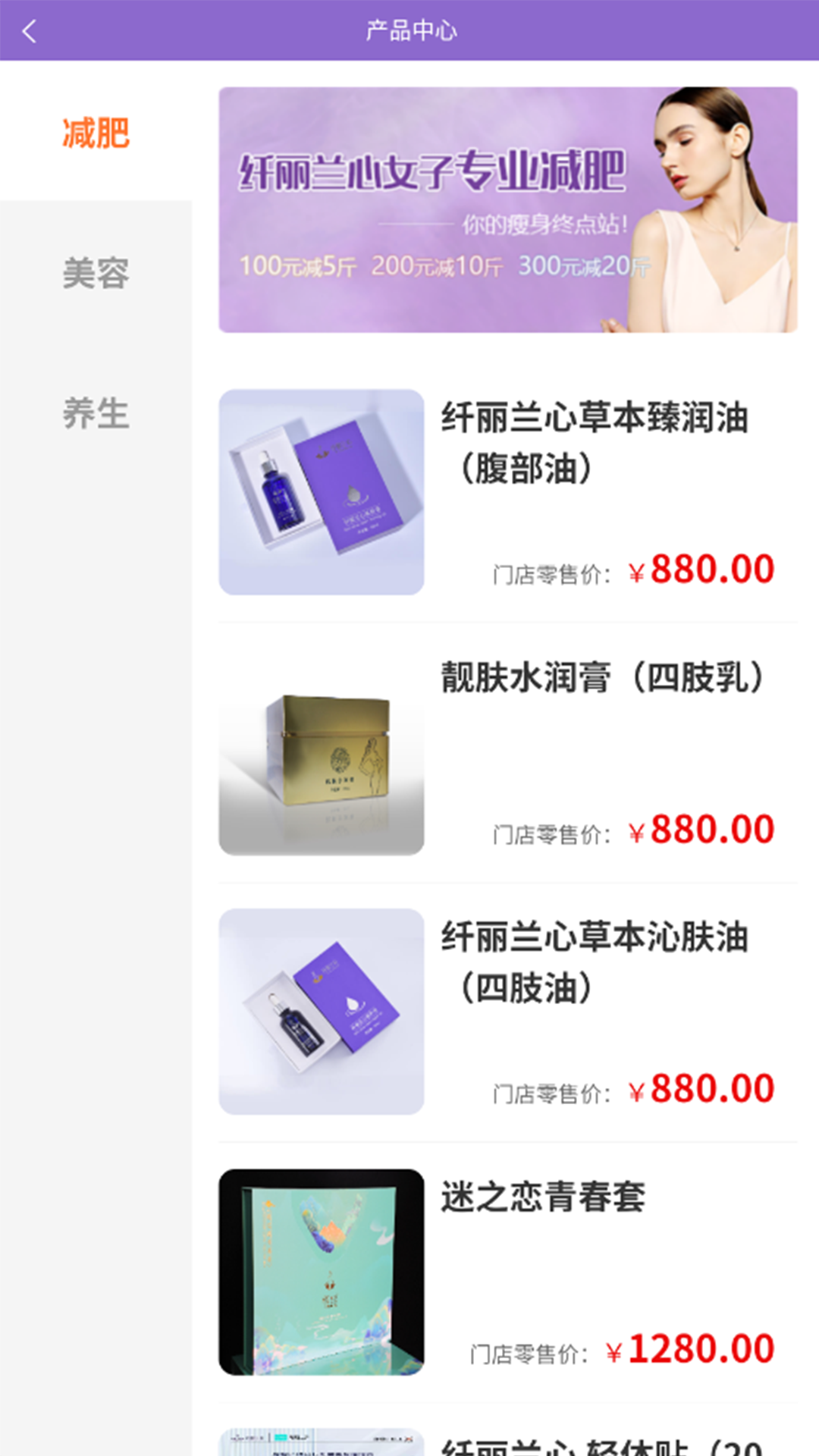The image size is (819, 1456).
Task: Open product 纤丽兰心草本沁肤油（四肢油）
Action: pyautogui.click(x=507, y=1012)
